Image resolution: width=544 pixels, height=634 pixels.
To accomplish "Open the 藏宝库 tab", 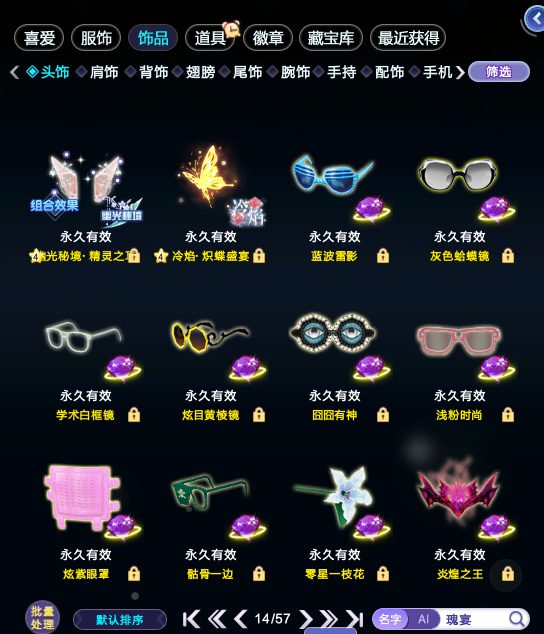I will 330,38.
